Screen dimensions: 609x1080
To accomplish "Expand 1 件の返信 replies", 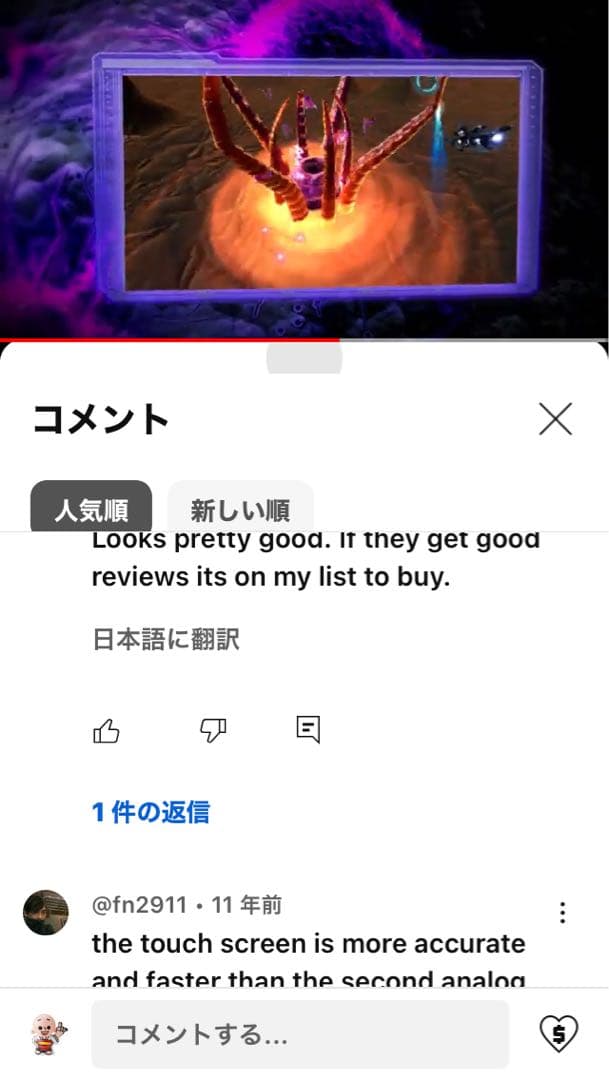I will (151, 812).
